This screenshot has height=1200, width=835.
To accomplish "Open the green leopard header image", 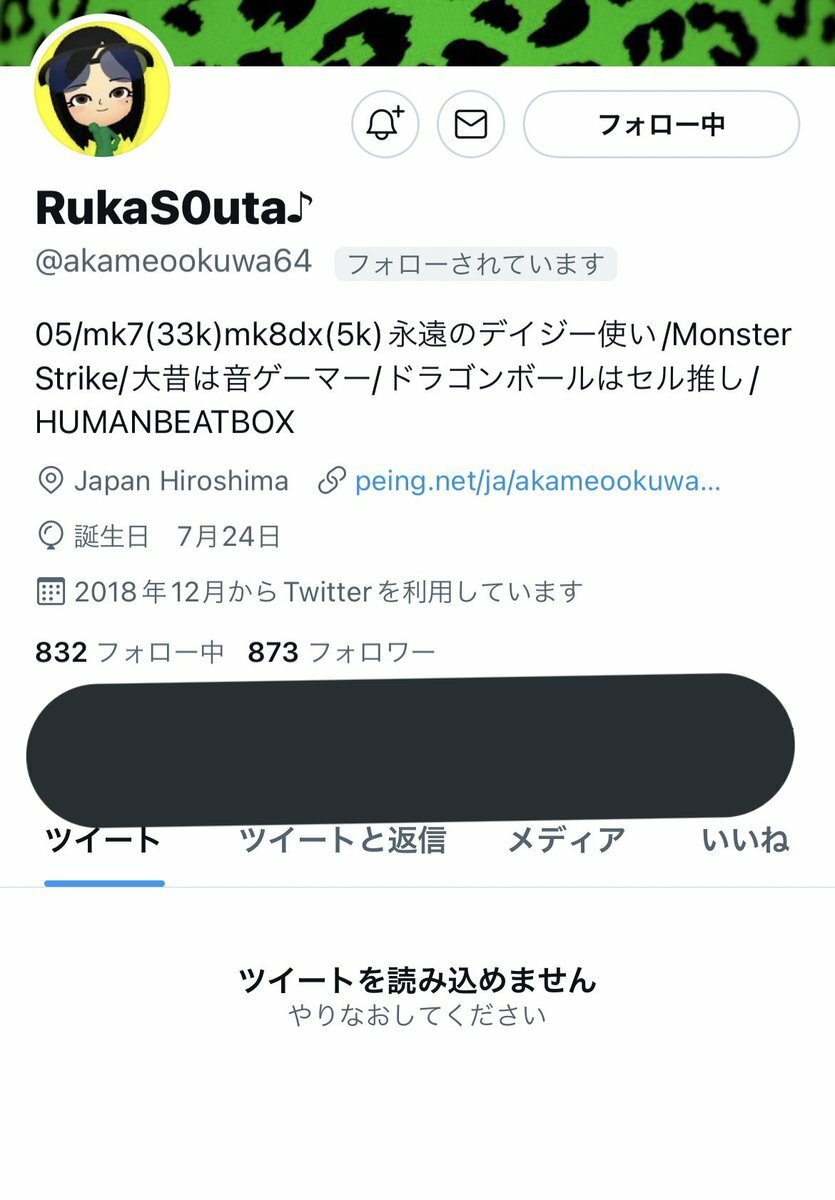I will (500, 30).
